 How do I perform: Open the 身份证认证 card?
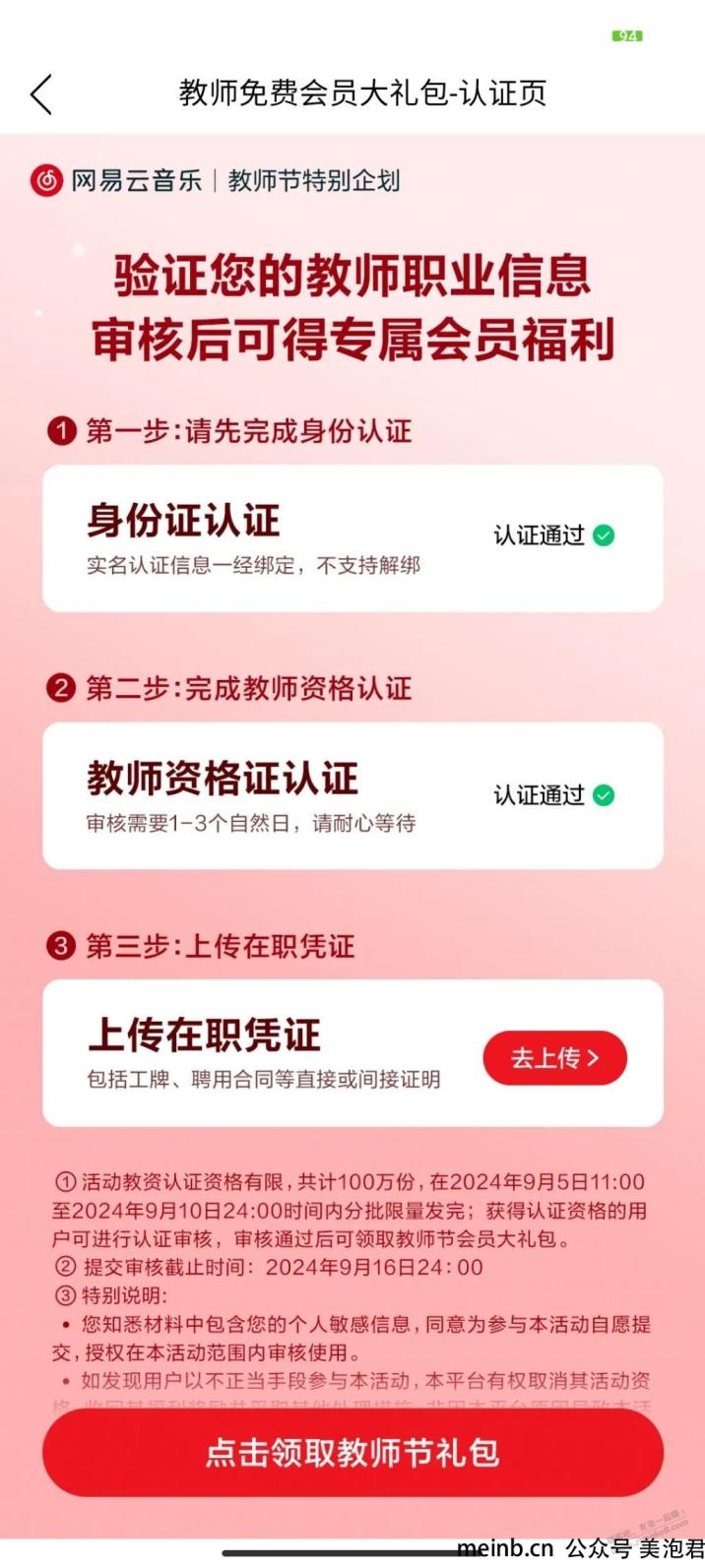(352, 537)
